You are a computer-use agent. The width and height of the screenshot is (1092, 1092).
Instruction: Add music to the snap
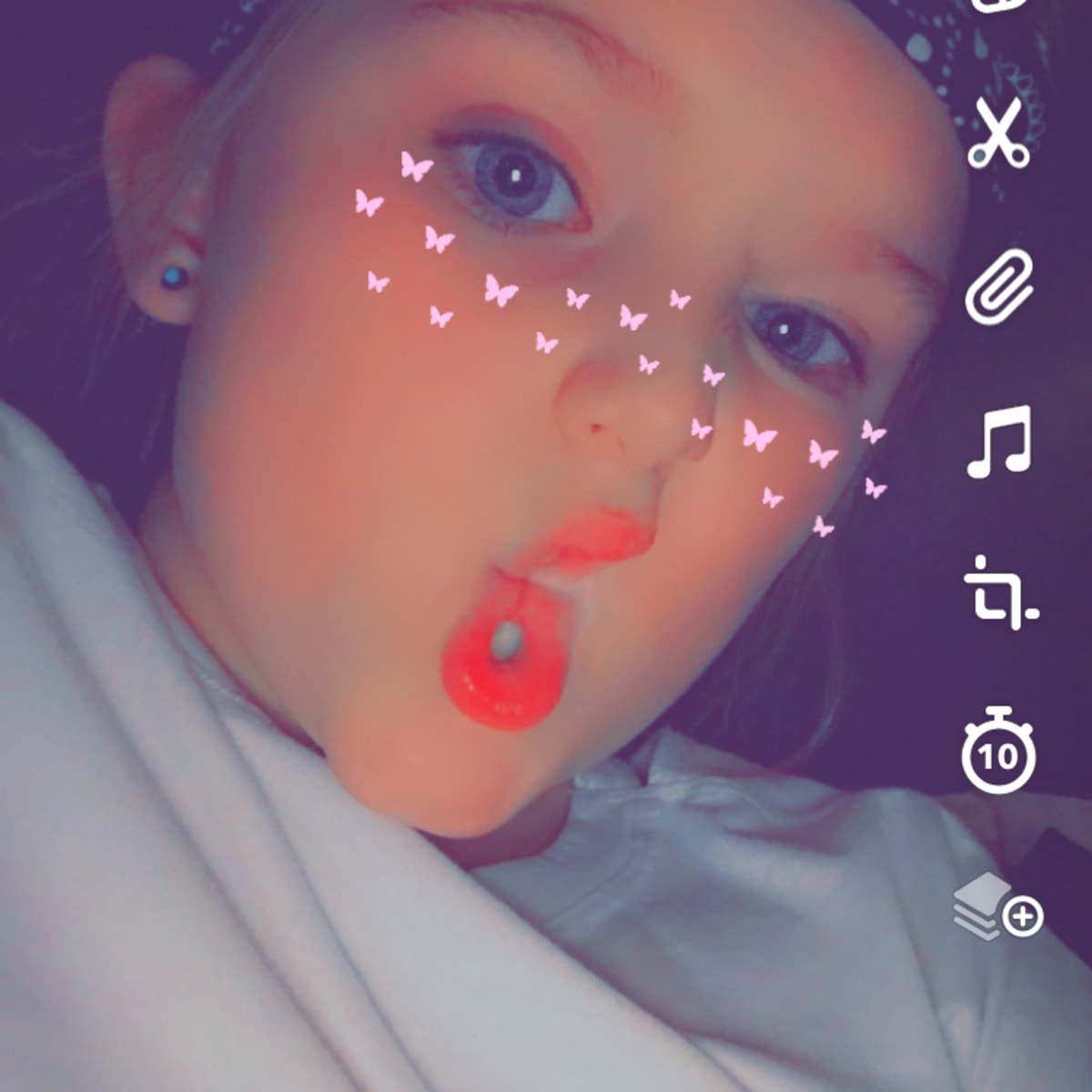click(x=999, y=442)
